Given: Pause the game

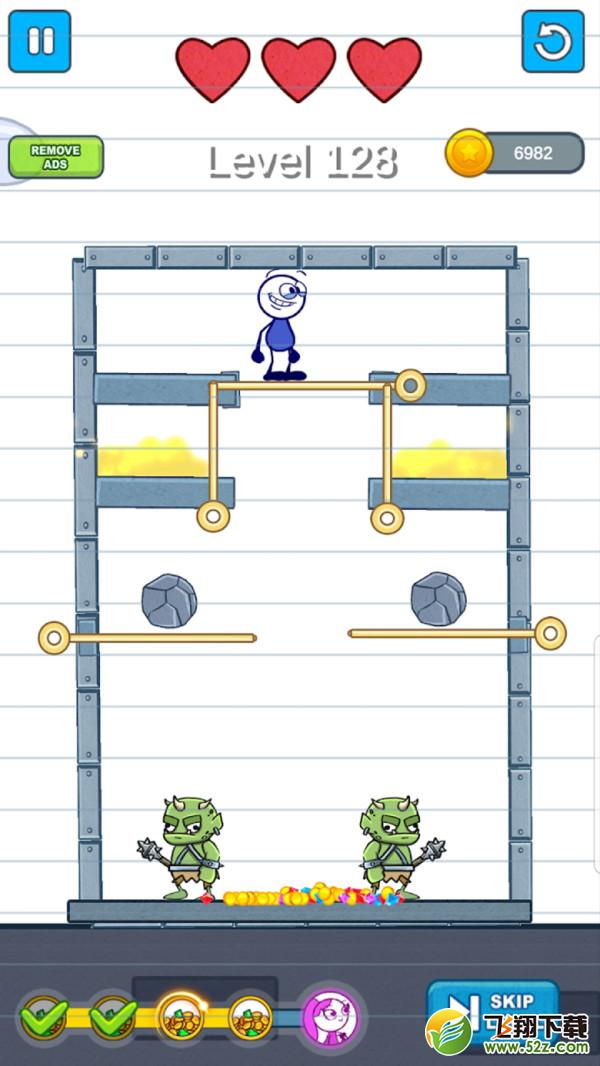Looking at the screenshot, I should pos(39,41).
